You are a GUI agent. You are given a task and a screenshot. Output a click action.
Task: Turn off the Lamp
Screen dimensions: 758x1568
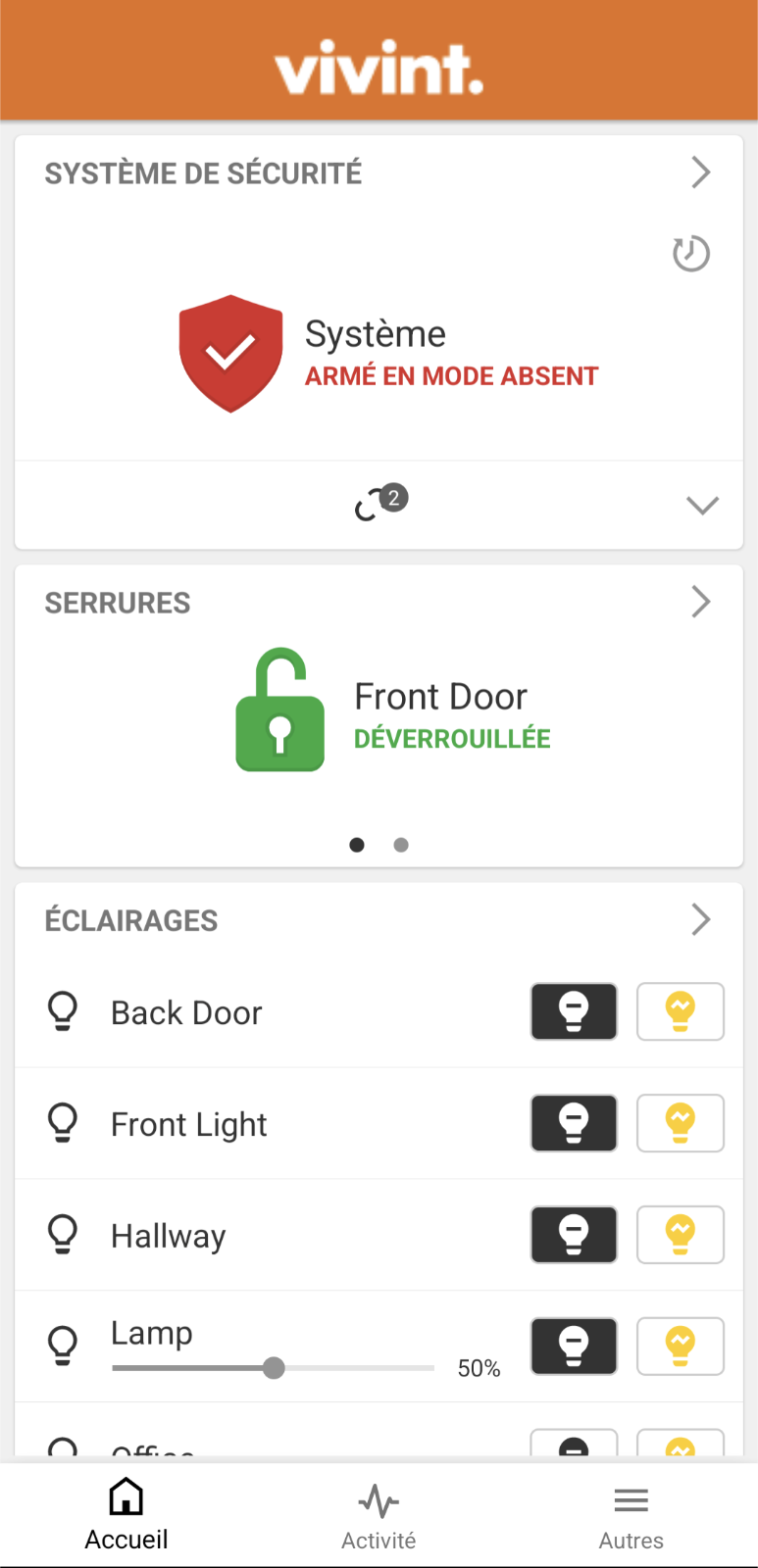(x=574, y=1347)
